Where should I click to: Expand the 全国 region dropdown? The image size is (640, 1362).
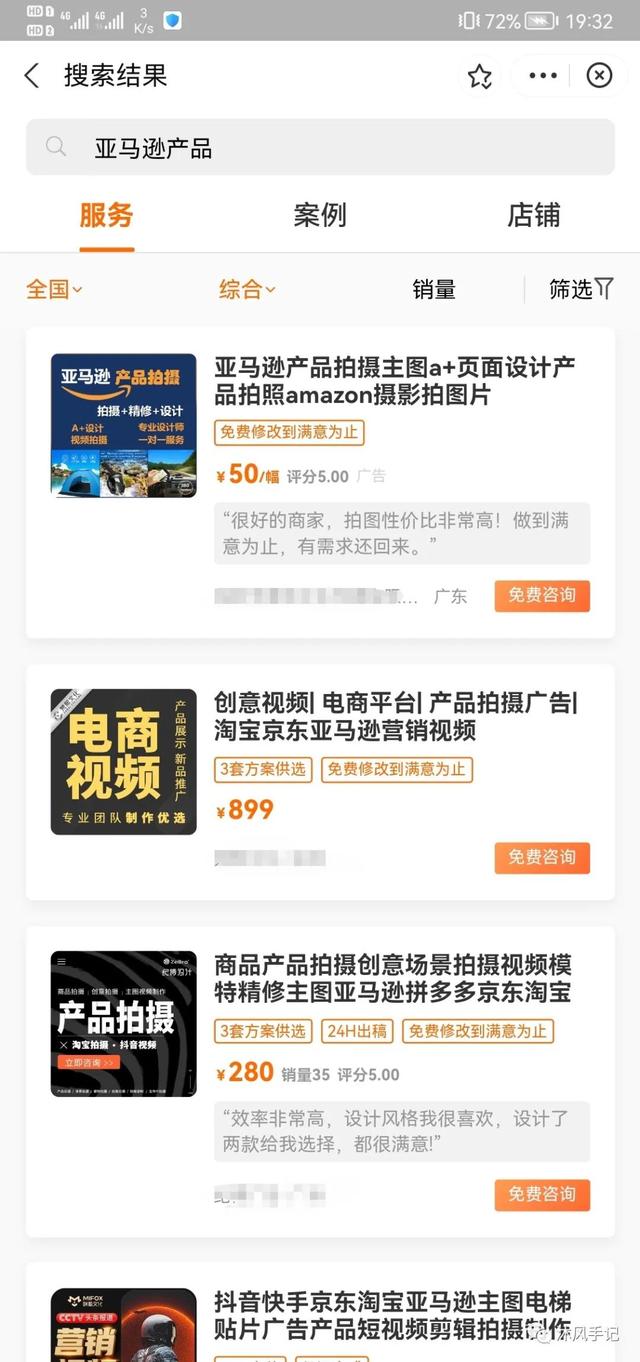[x=54, y=290]
